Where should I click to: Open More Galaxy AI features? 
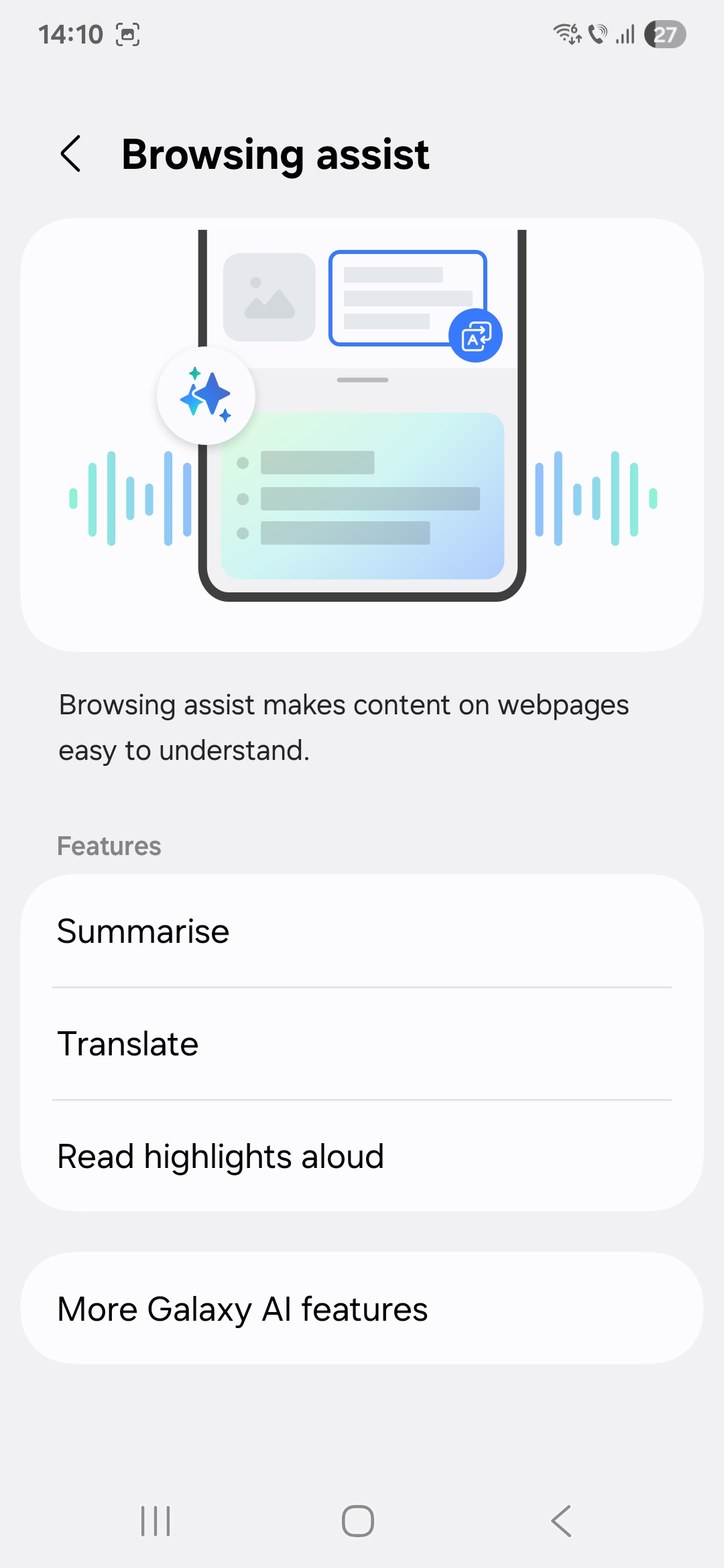coord(362,1308)
